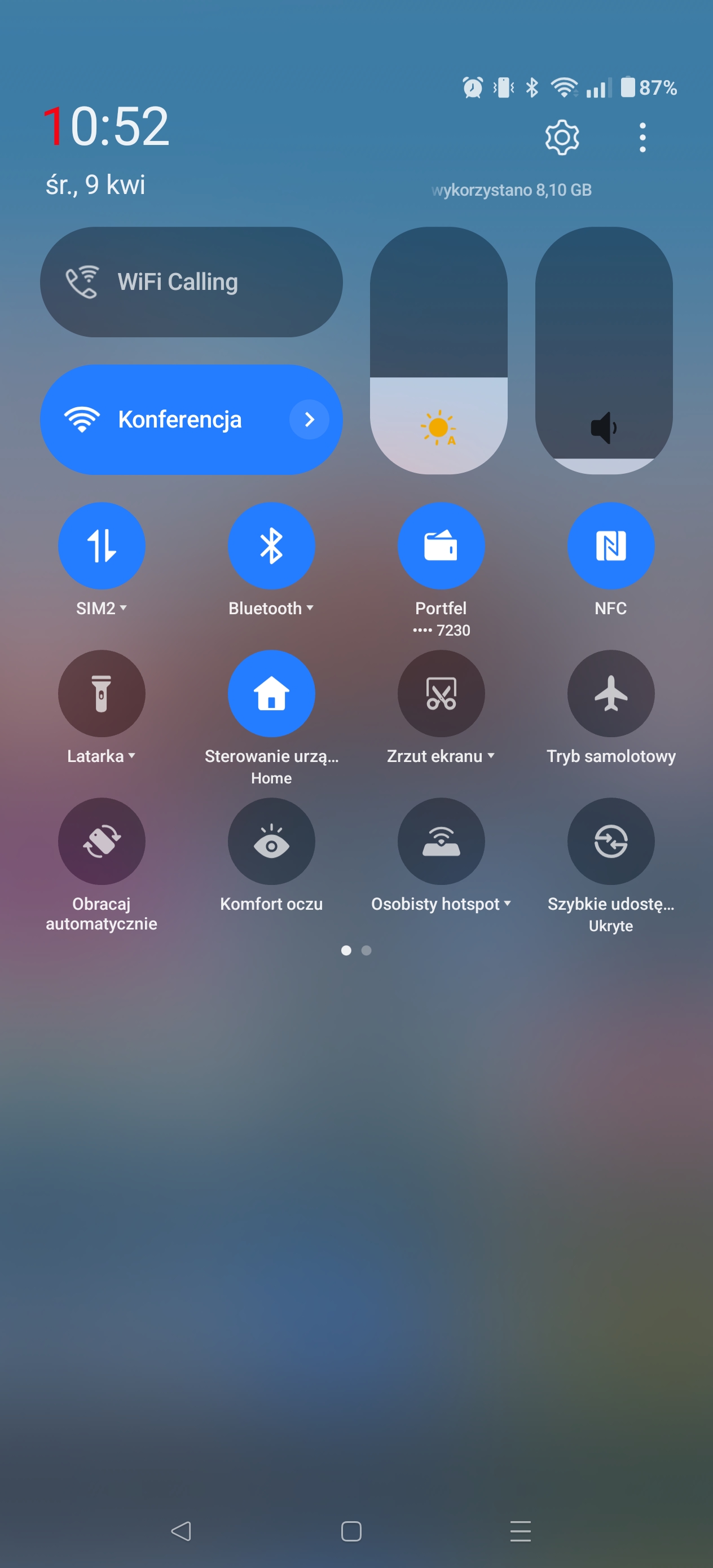Turn off Bluetooth tile

271,545
